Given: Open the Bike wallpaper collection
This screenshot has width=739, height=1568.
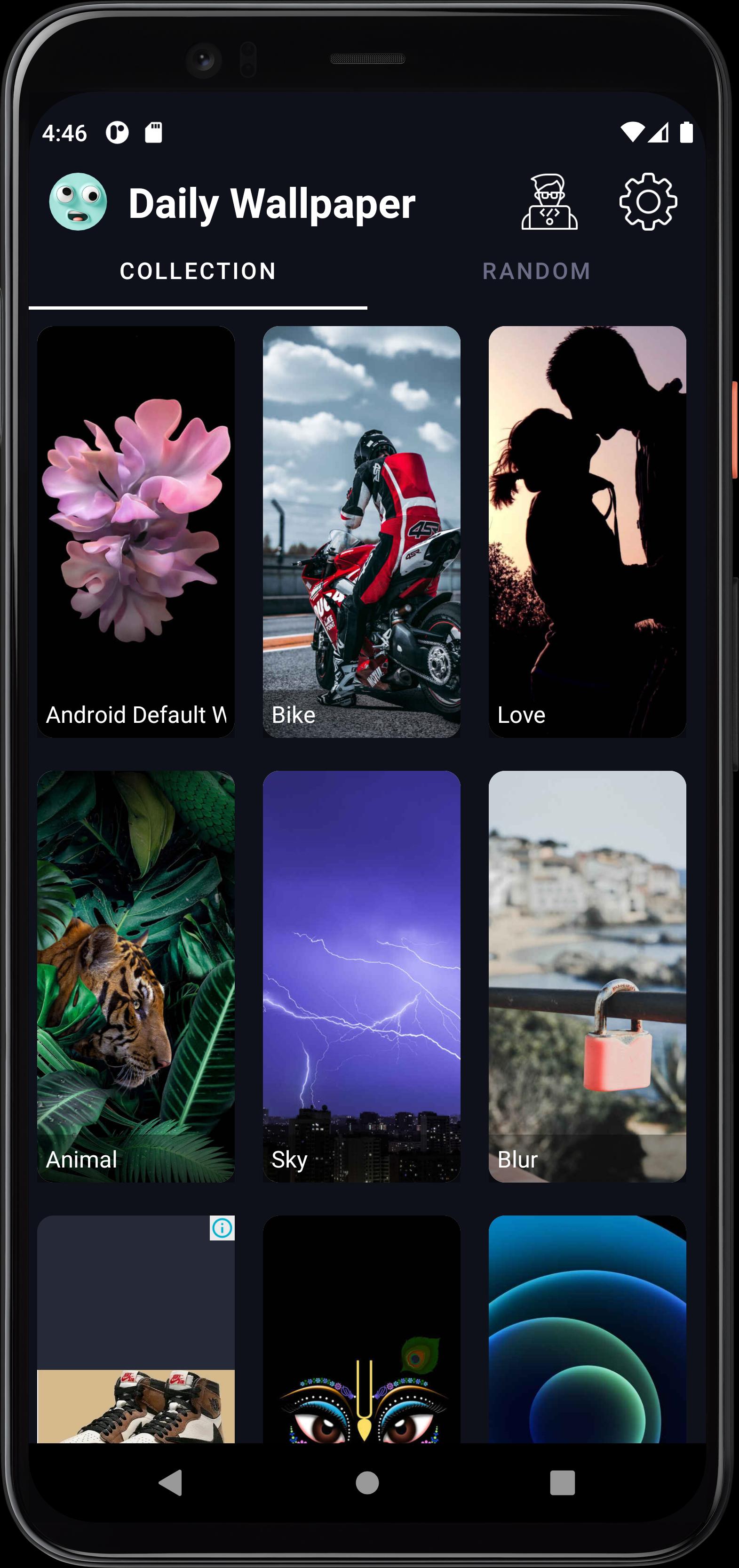Looking at the screenshot, I should pos(361,532).
